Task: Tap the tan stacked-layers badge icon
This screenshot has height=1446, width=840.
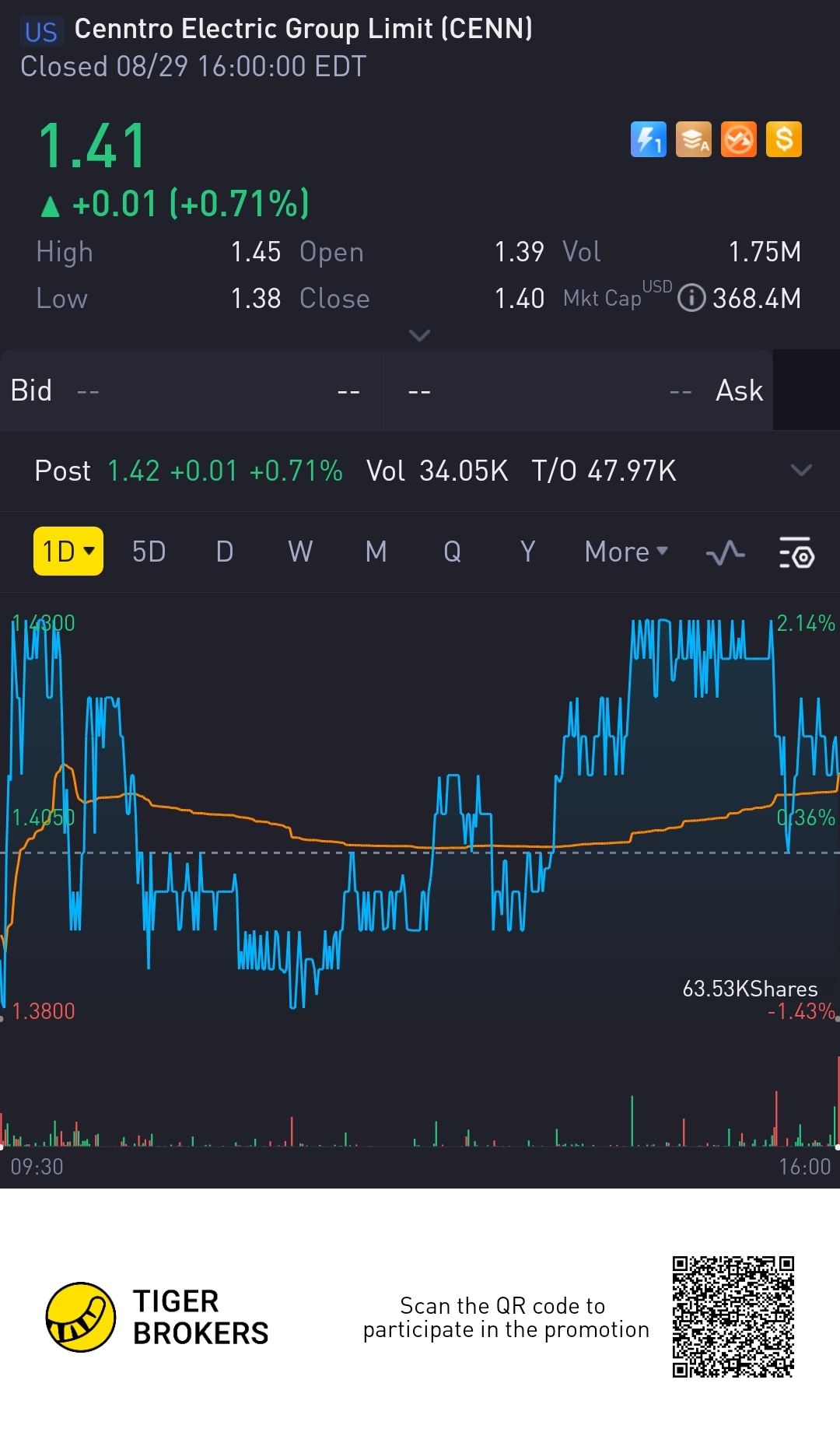Action: click(x=694, y=140)
